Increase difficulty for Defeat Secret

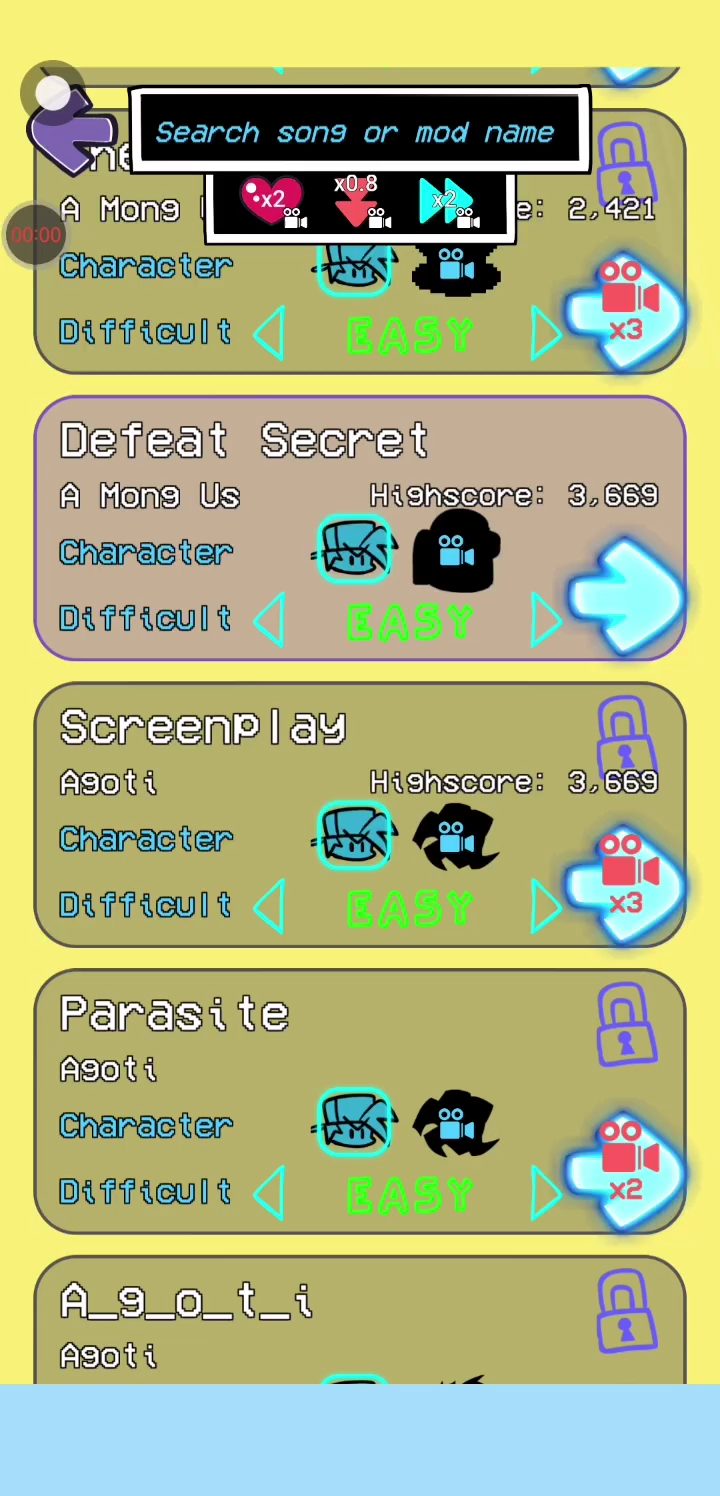545,620
